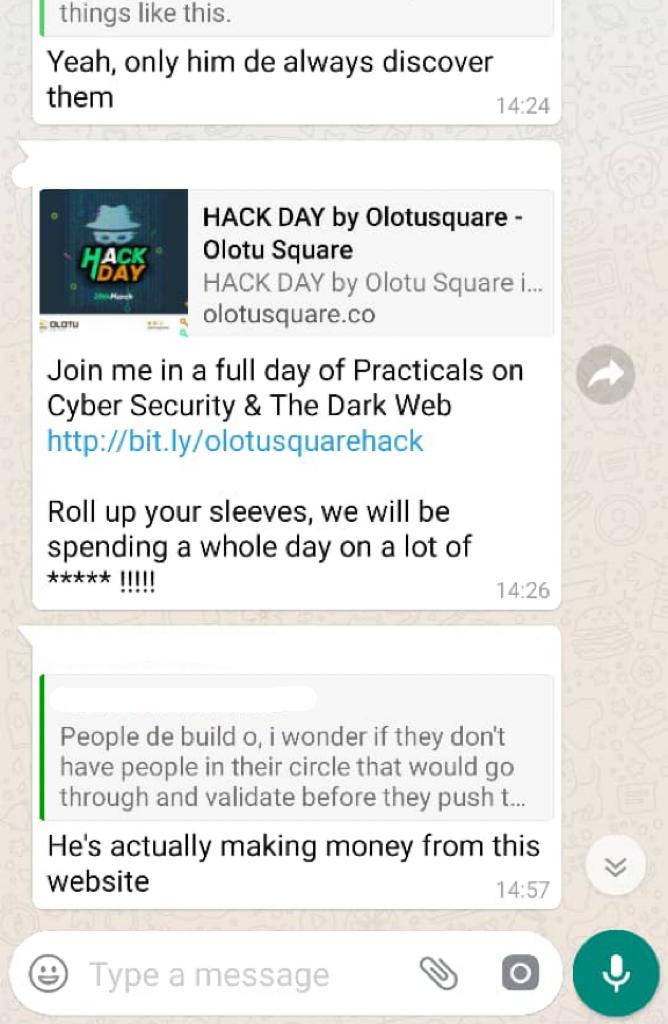This screenshot has width=668, height=1024.
Task: Open the emoji picker
Action: tap(48, 973)
